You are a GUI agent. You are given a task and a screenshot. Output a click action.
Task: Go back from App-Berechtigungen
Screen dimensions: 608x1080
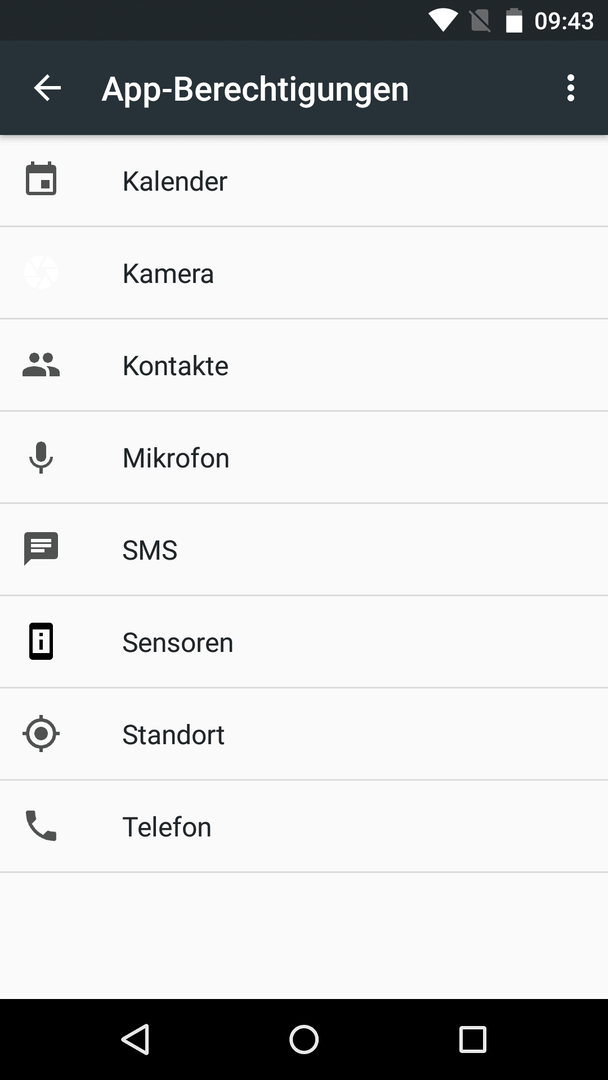click(x=48, y=88)
